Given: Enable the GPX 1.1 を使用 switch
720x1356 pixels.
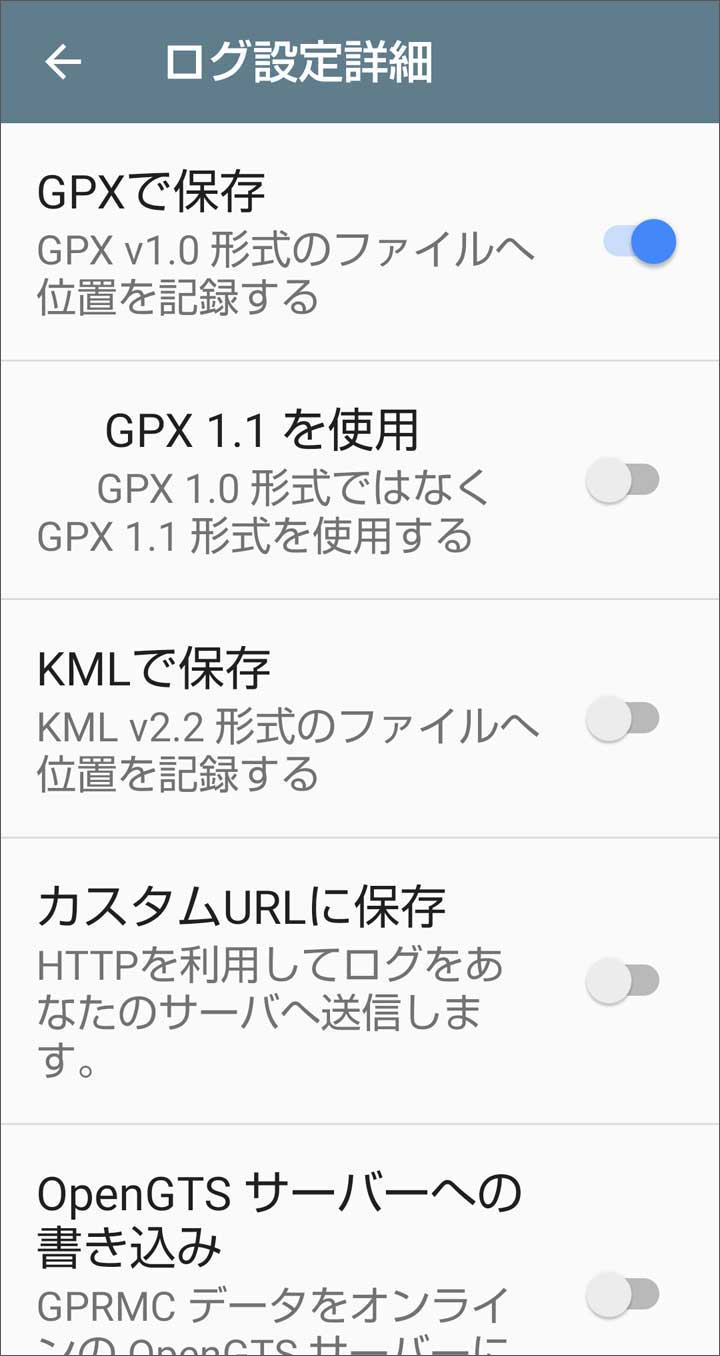Looking at the screenshot, I should [622, 481].
